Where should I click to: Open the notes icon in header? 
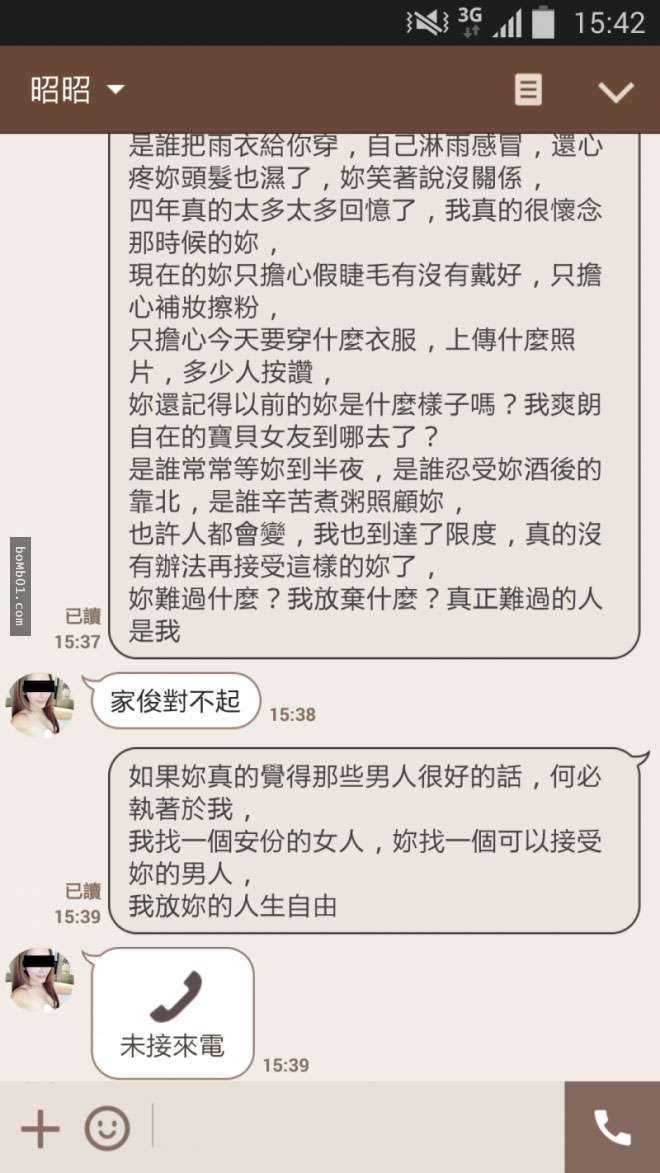pyautogui.click(x=528, y=90)
